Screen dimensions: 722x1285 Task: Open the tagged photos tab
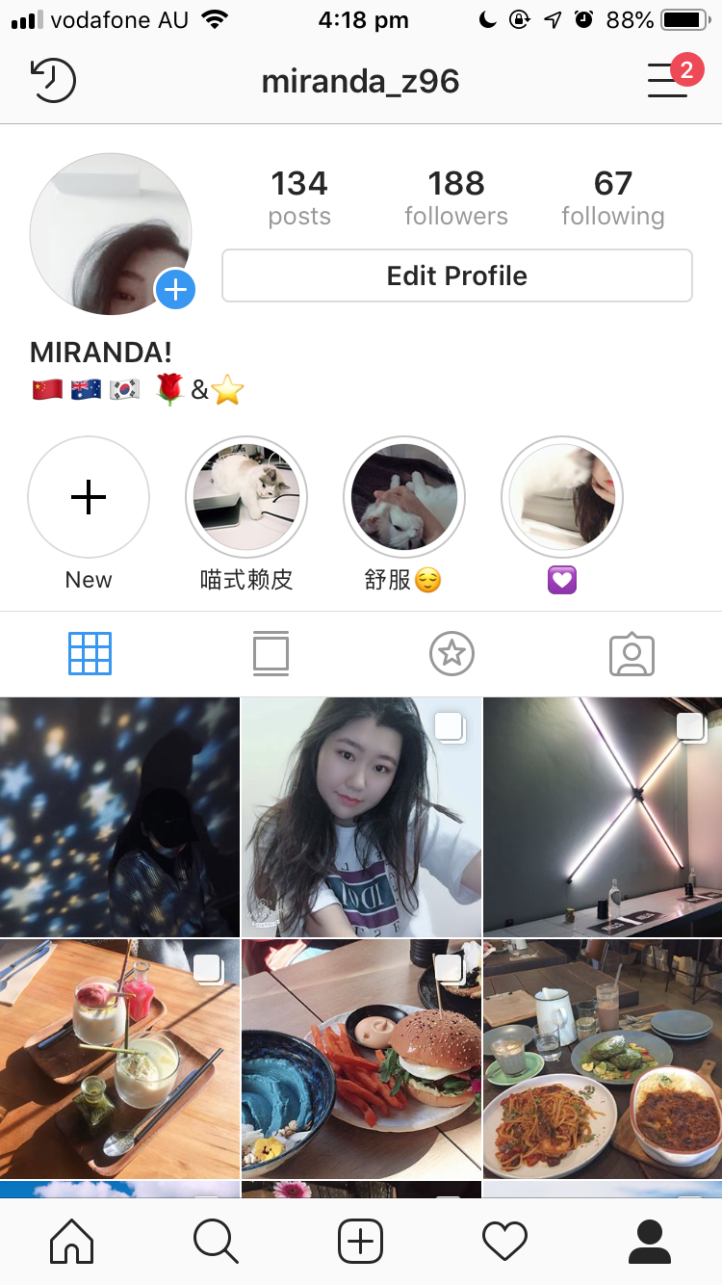[x=631, y=654]
